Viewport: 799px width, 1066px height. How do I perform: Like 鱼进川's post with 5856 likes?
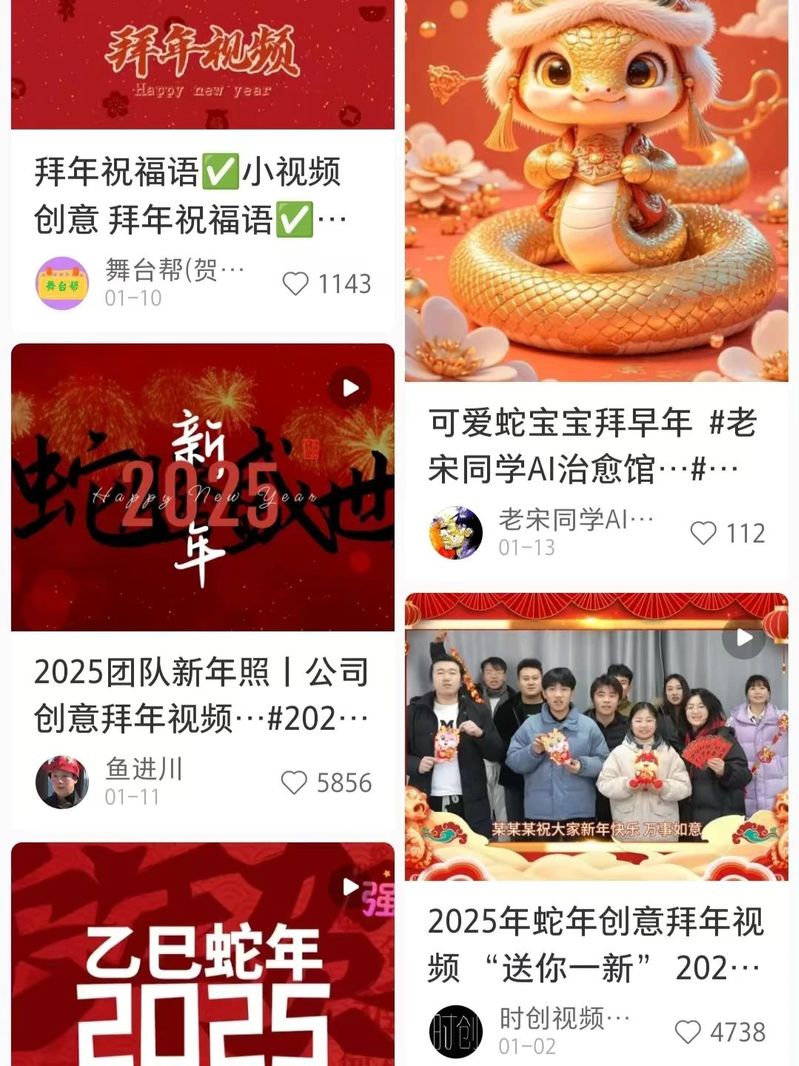(x=294, y=782)
